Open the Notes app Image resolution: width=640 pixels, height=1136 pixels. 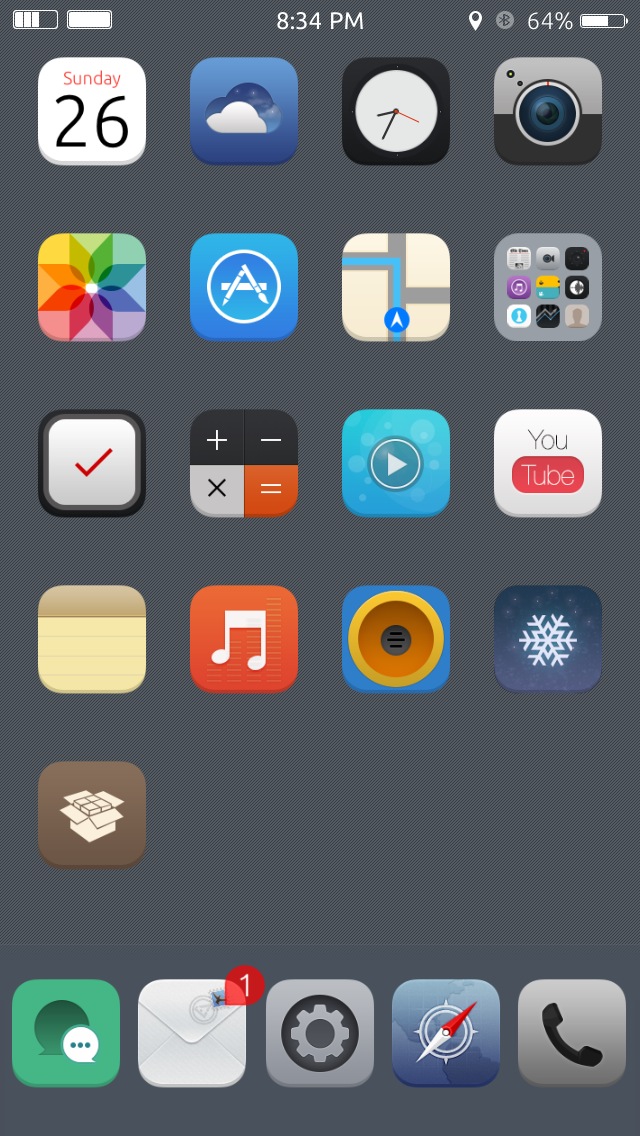[92, 639]
